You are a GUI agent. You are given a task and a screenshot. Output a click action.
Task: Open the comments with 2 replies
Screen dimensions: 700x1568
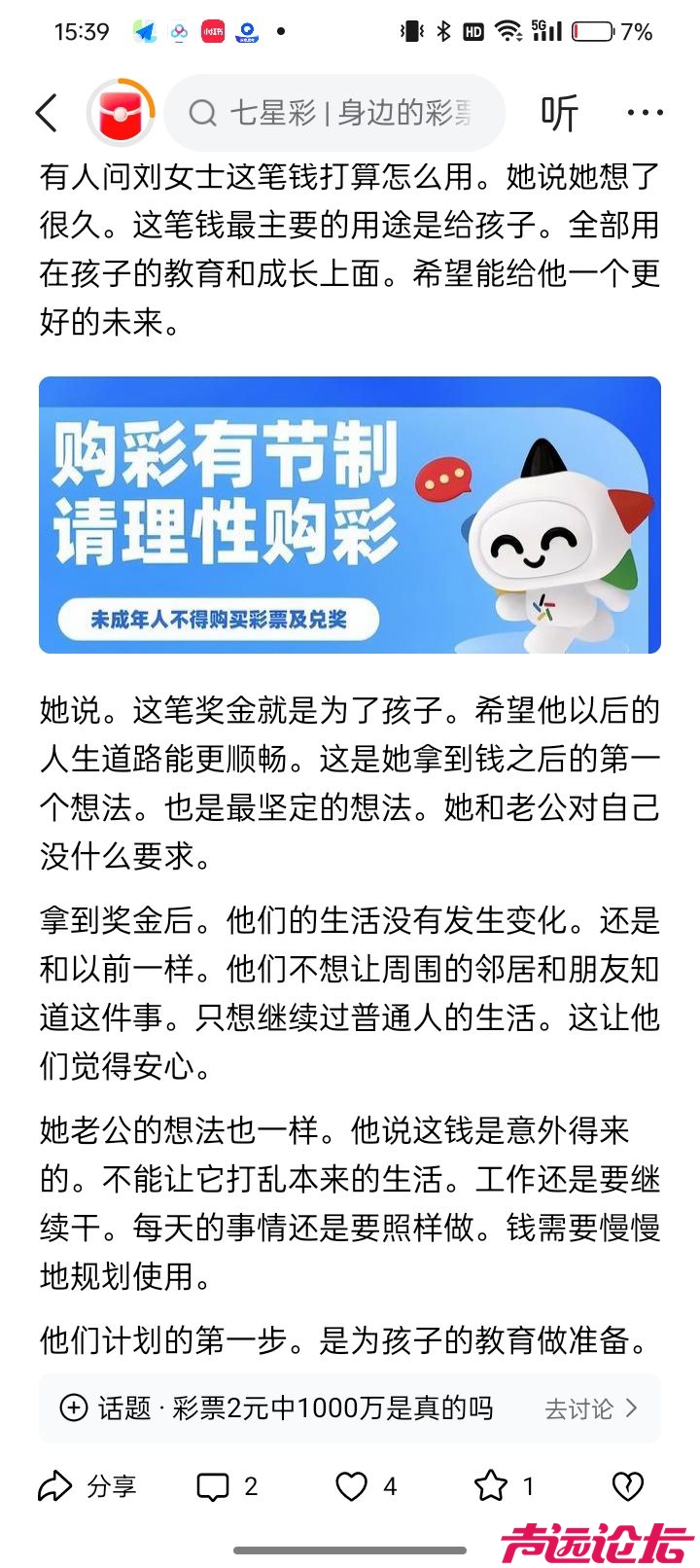coord(227,1486)
